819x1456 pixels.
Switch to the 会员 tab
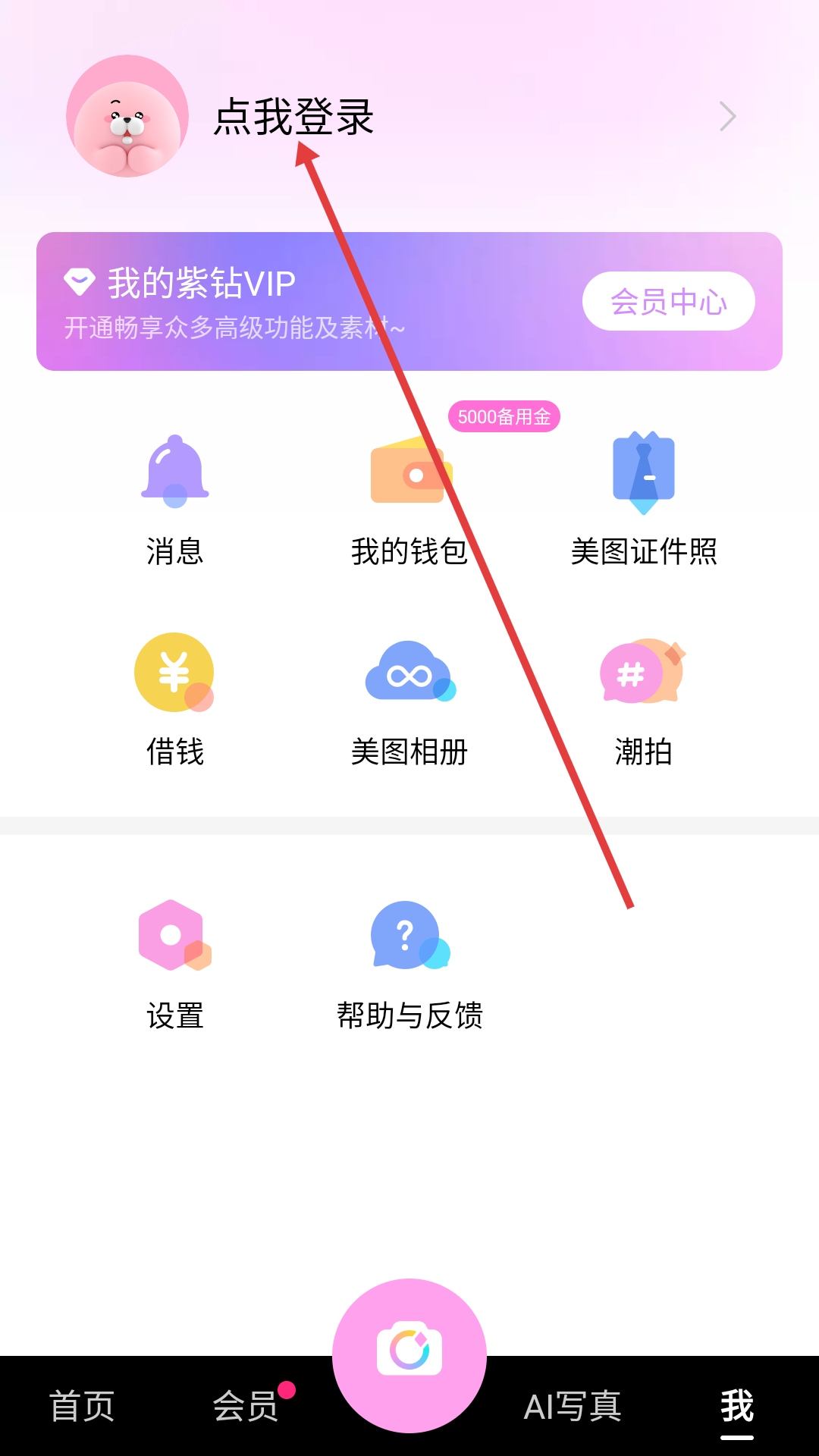tap(246, 1407)
